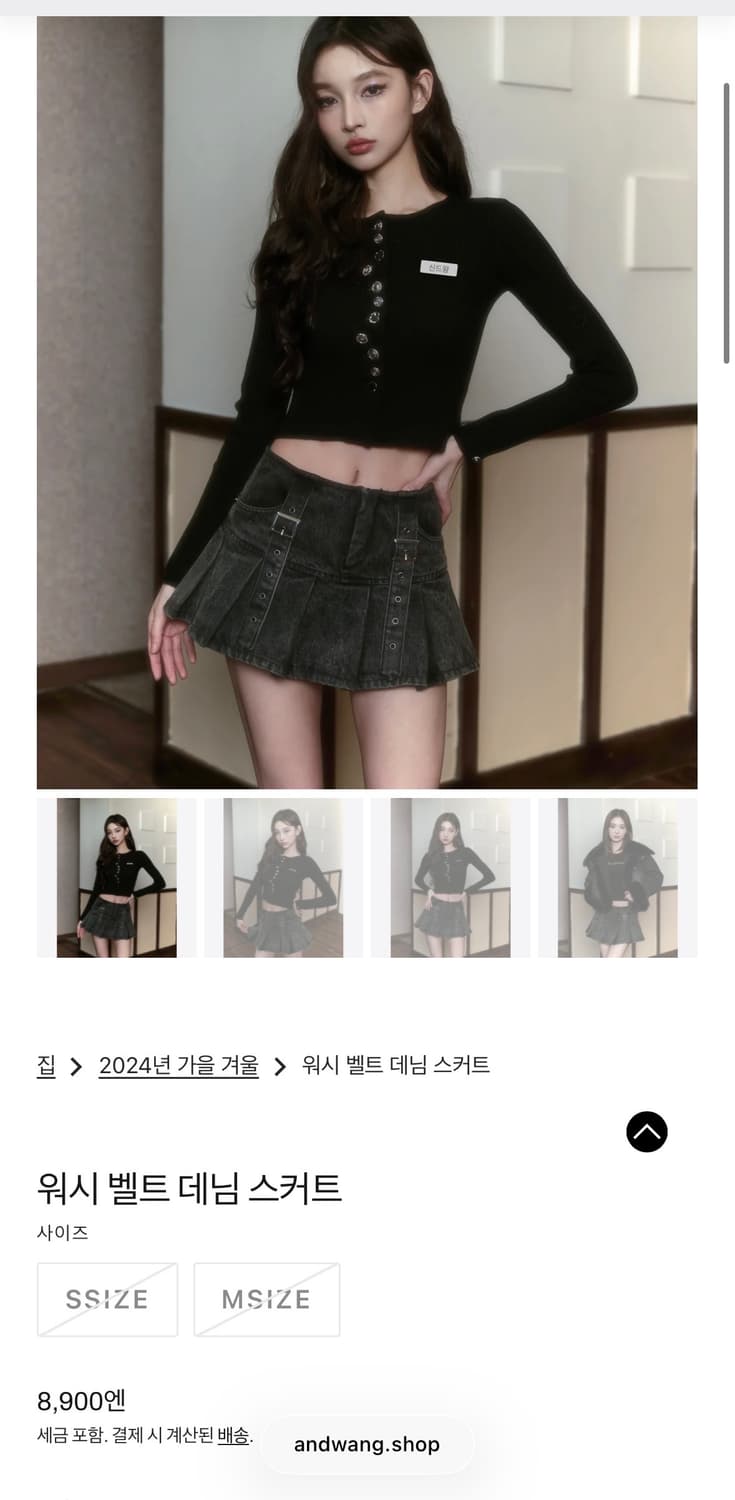Select the MSIZE option
Image resolution: width=735 pixels, height=1500 pixels.
266,1299
